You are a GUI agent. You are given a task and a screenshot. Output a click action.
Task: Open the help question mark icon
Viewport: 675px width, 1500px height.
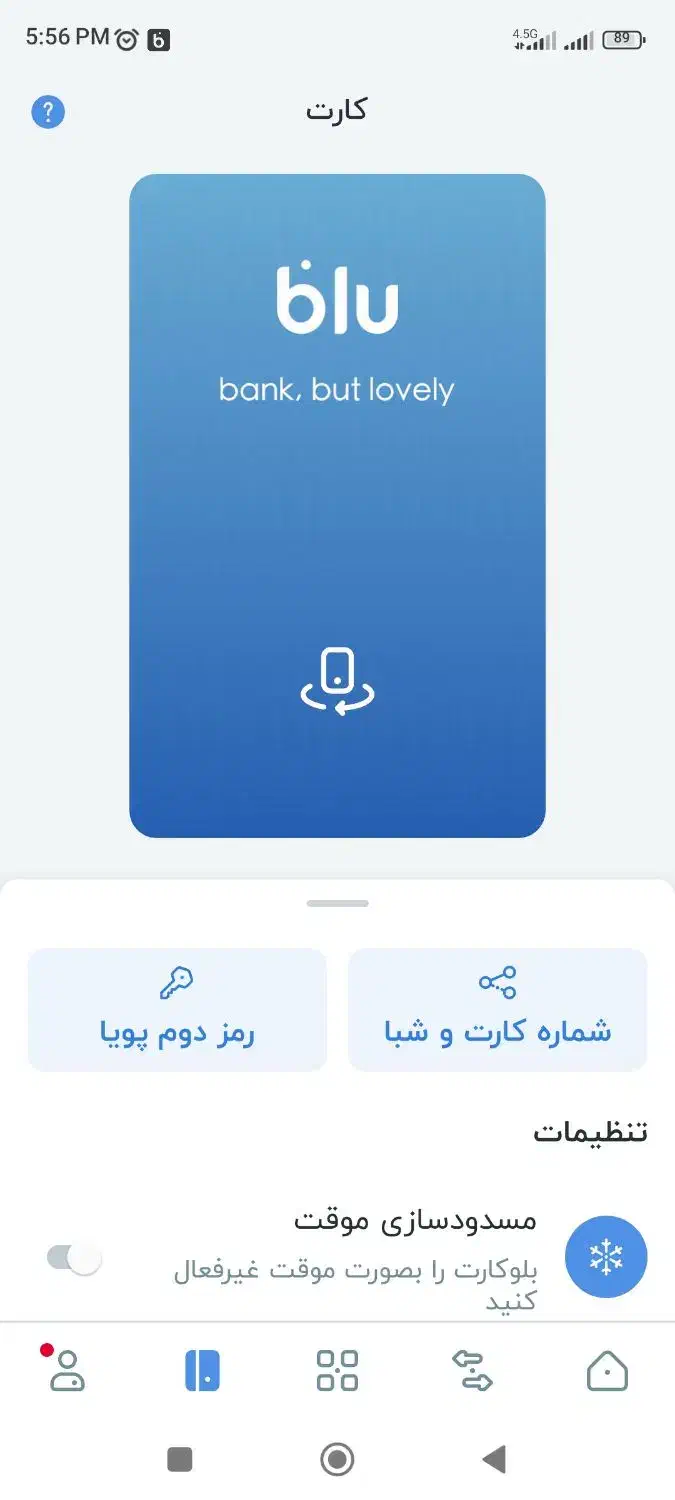click(x=48, y=111)
